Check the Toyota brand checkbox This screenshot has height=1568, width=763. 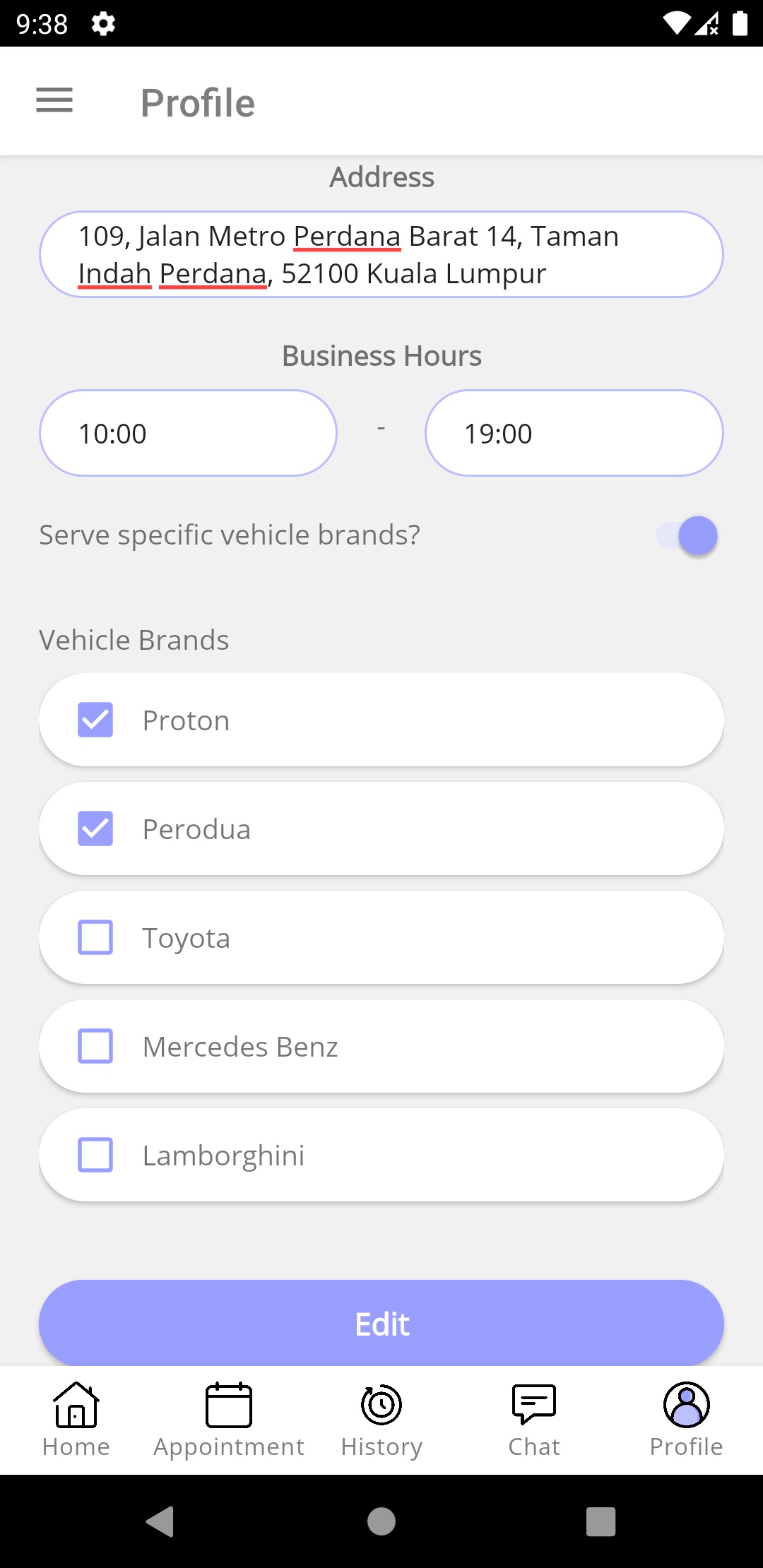[95, 937]
